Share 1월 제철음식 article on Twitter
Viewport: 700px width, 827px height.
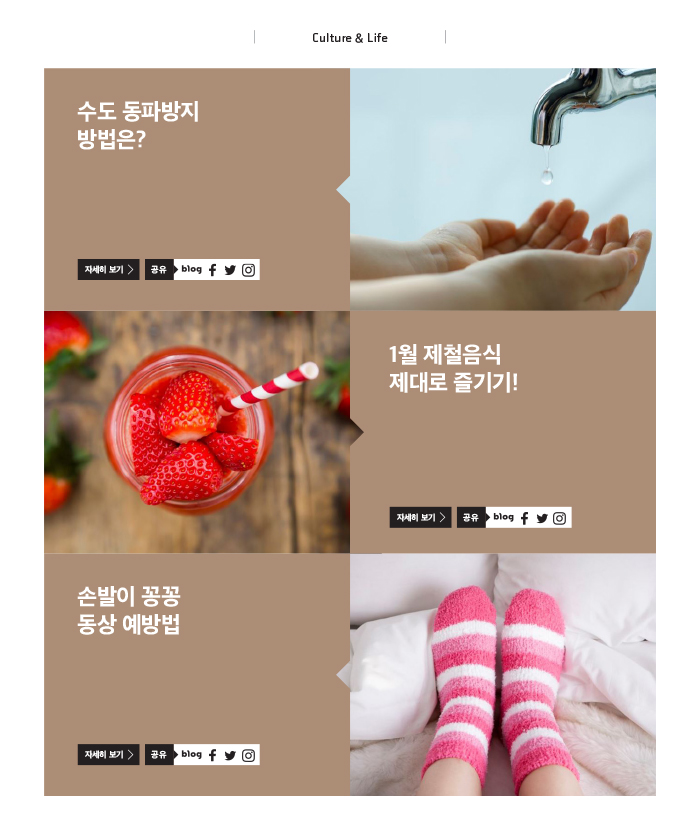pos(542,518)
